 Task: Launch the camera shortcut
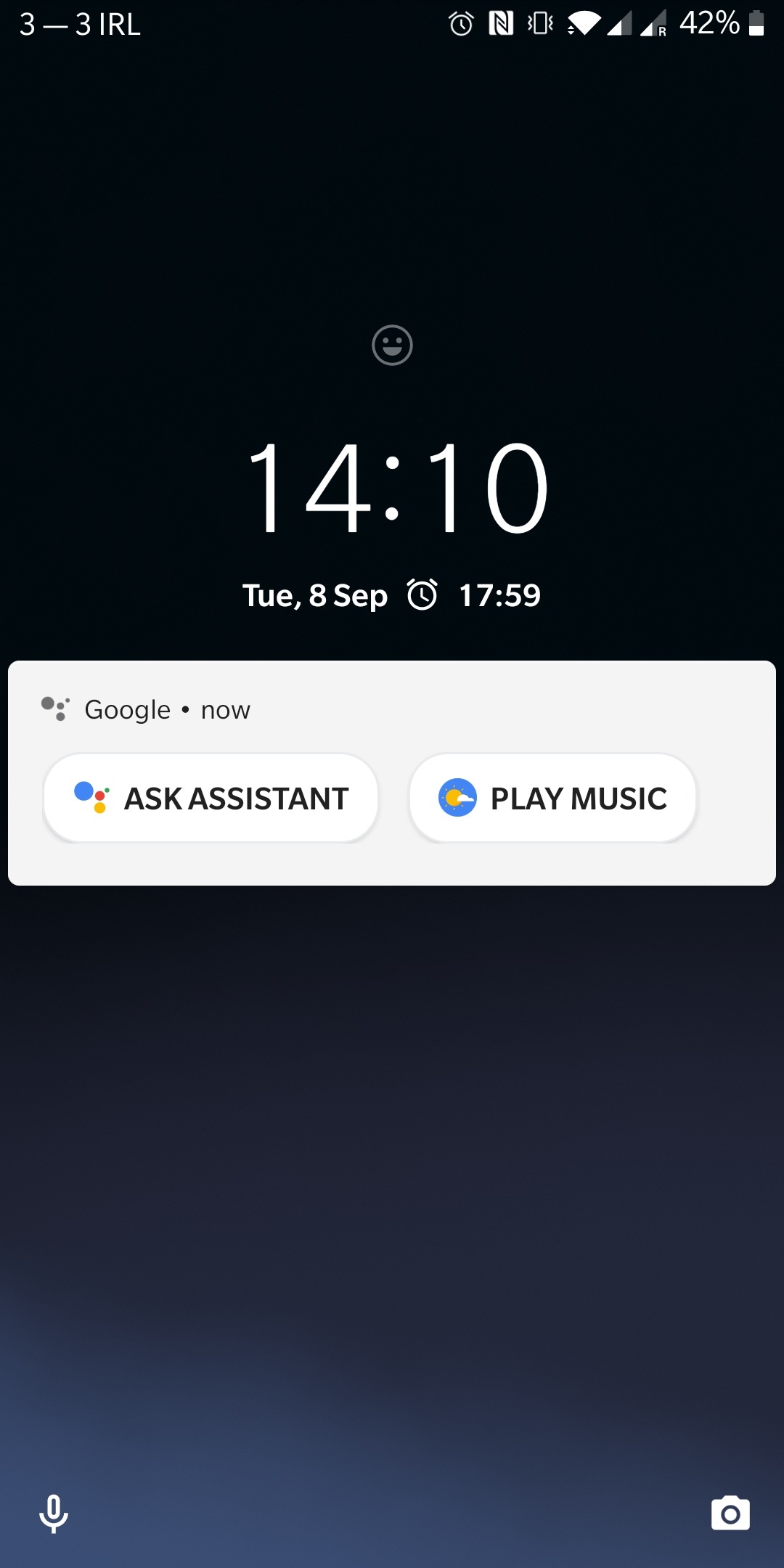730,1514
